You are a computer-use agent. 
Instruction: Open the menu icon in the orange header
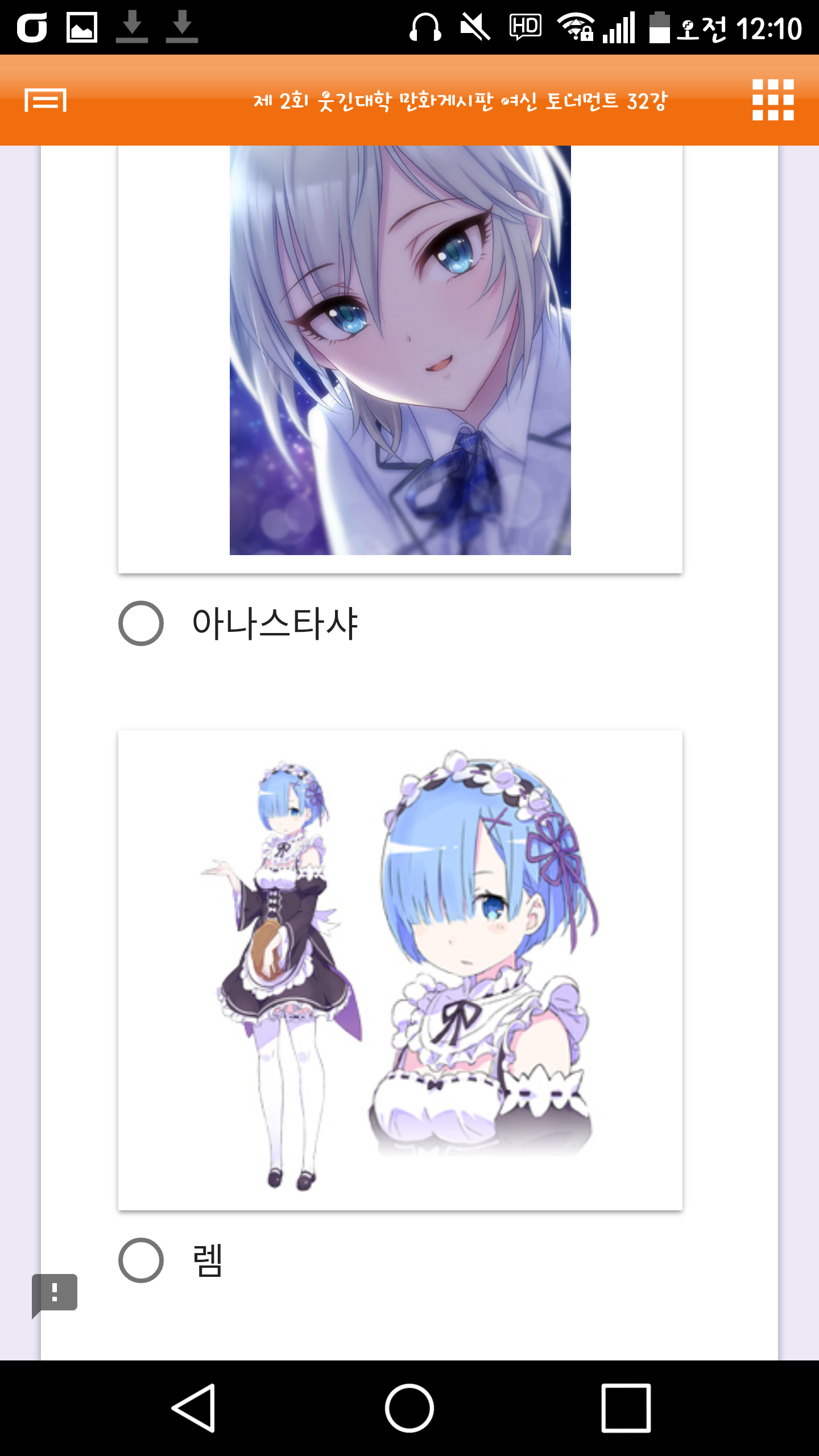click(45, 100)
